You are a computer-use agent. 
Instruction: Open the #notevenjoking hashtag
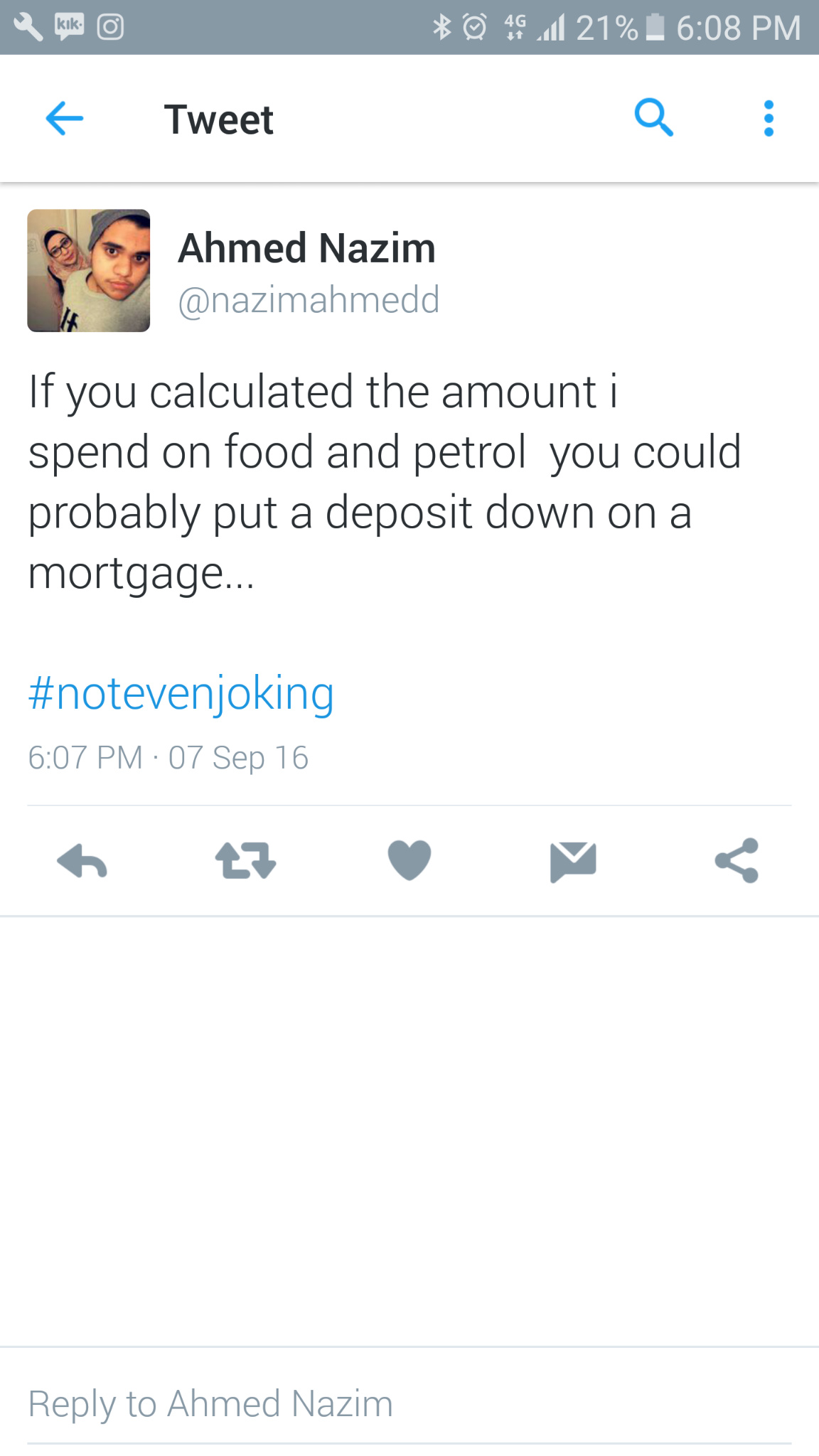(x=181, y=693)
